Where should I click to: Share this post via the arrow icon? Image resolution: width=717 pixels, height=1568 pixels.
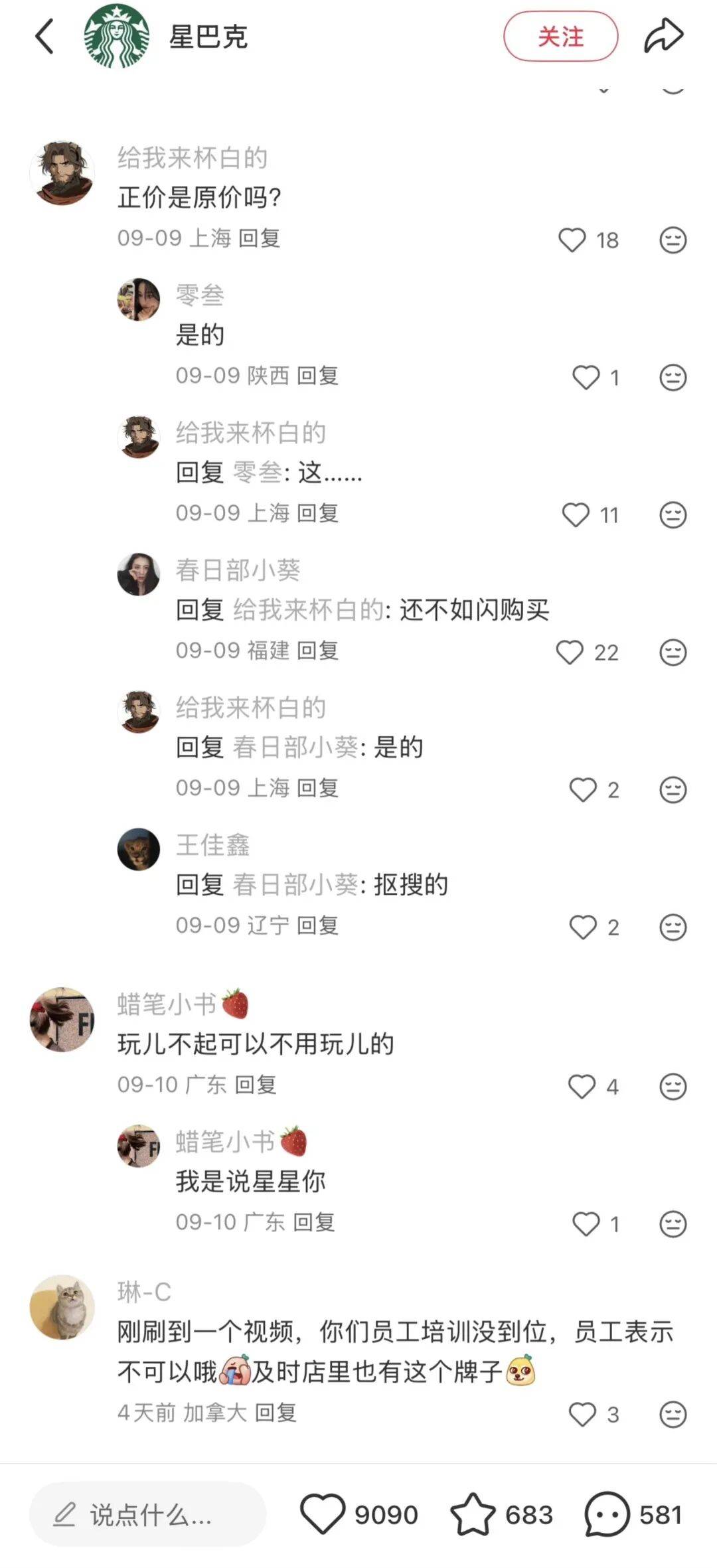click(x=663, y=37)
